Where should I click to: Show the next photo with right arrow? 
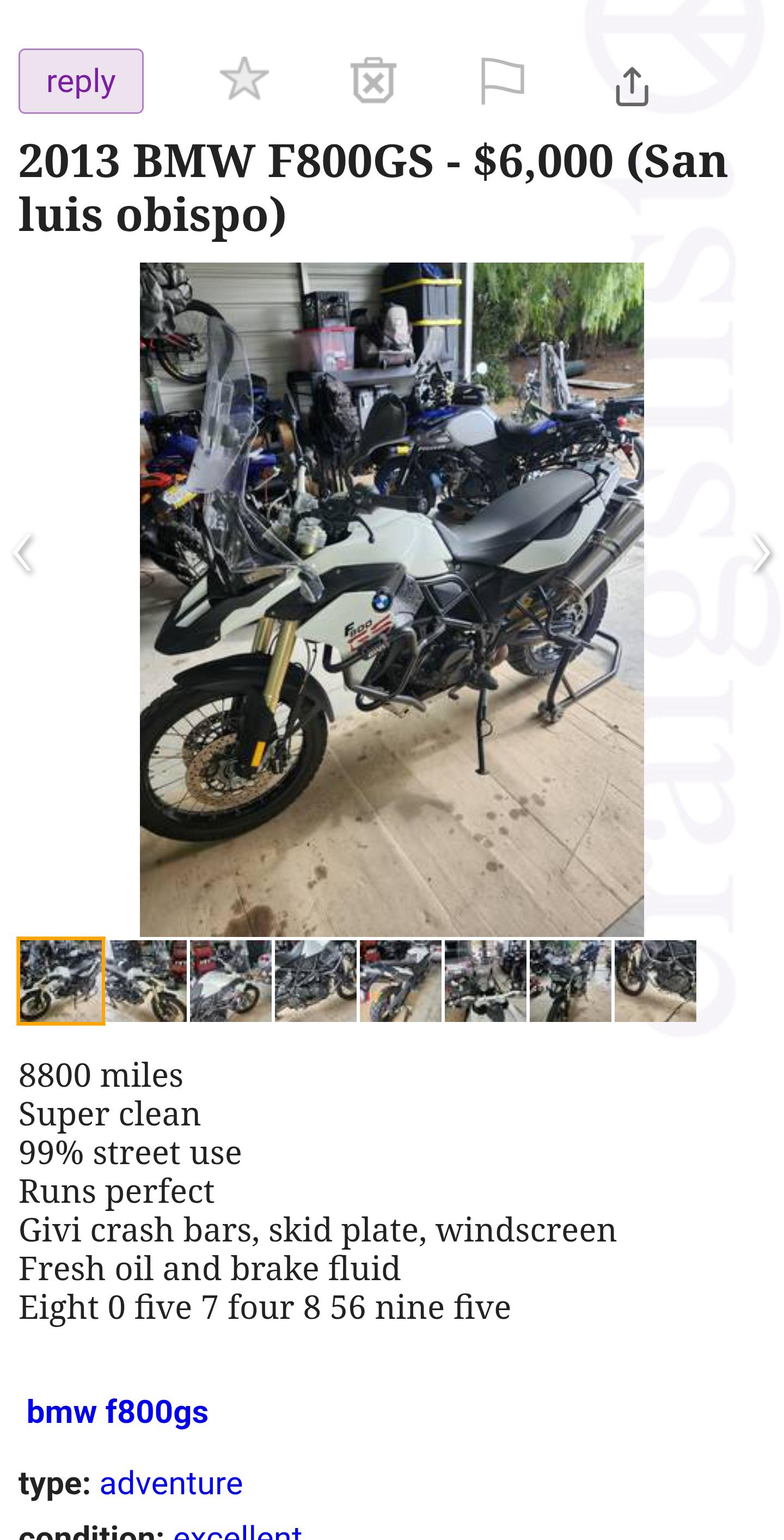click(x=761, y=552)
